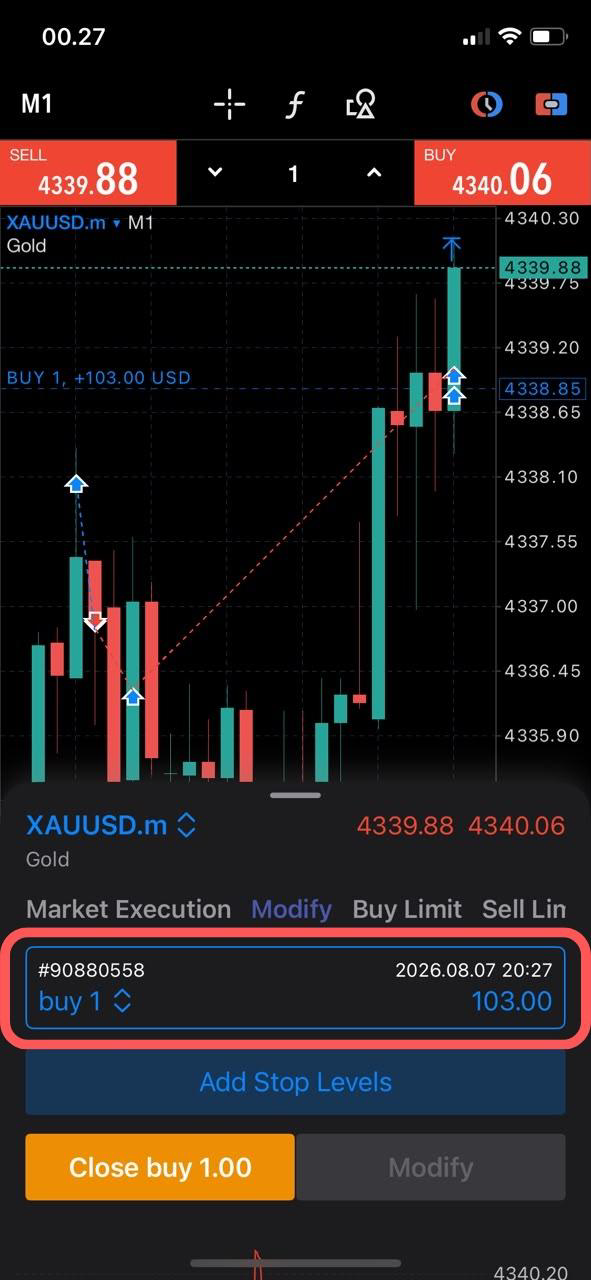This screenshot has height=1280, width=591.
Task: Increase the lot volume with up chevron
Action: (x=374, y=173)
